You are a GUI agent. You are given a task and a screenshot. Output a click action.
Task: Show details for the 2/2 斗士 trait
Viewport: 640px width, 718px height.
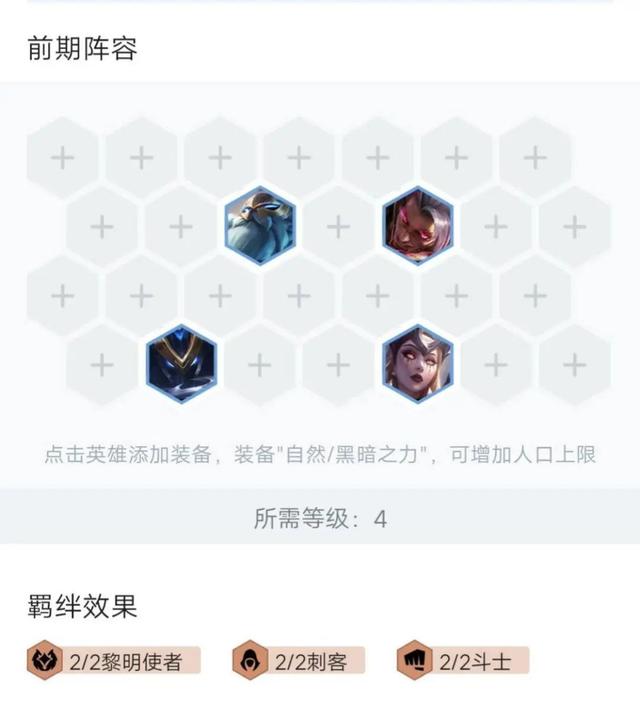(462, 661)
